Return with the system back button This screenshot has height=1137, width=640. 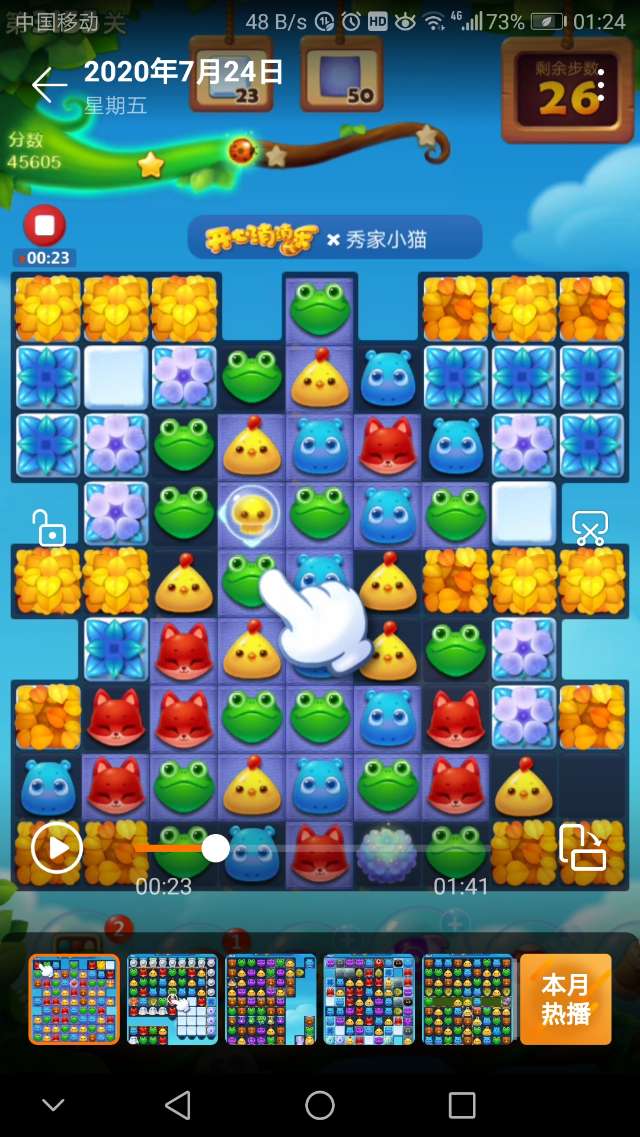[177, 1104]
